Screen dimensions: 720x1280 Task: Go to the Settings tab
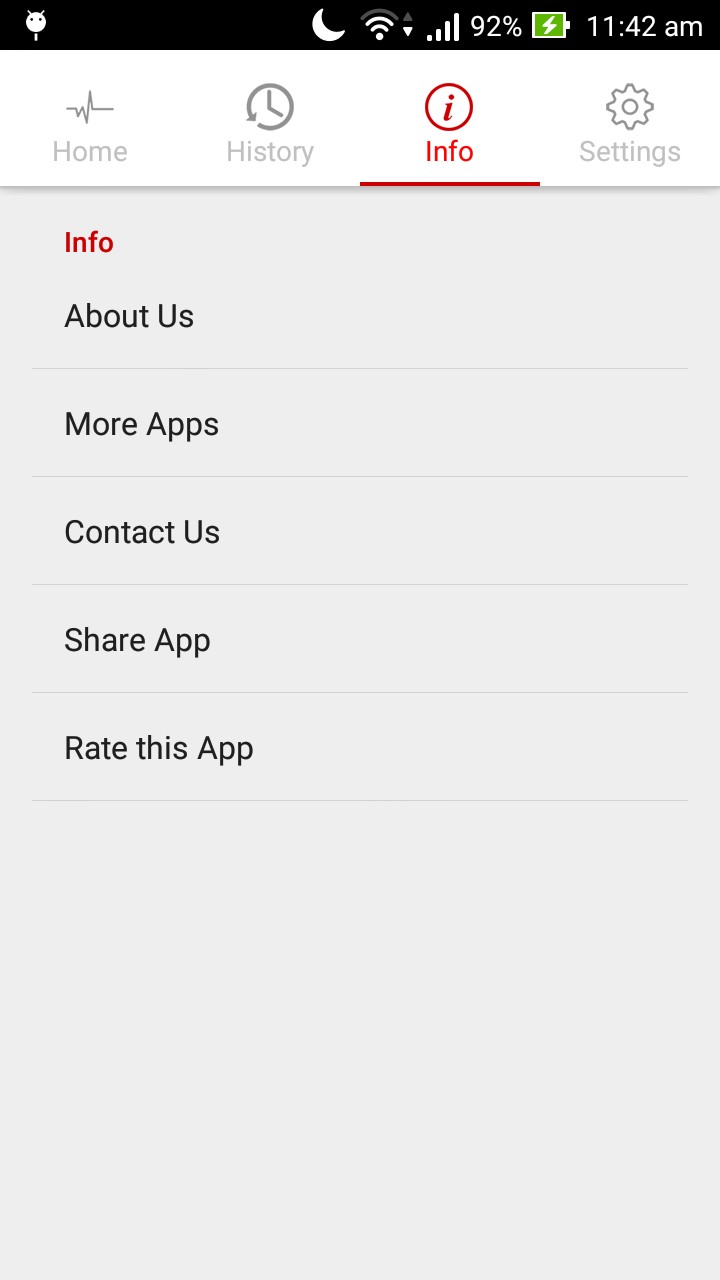click(x=629, y=125)
